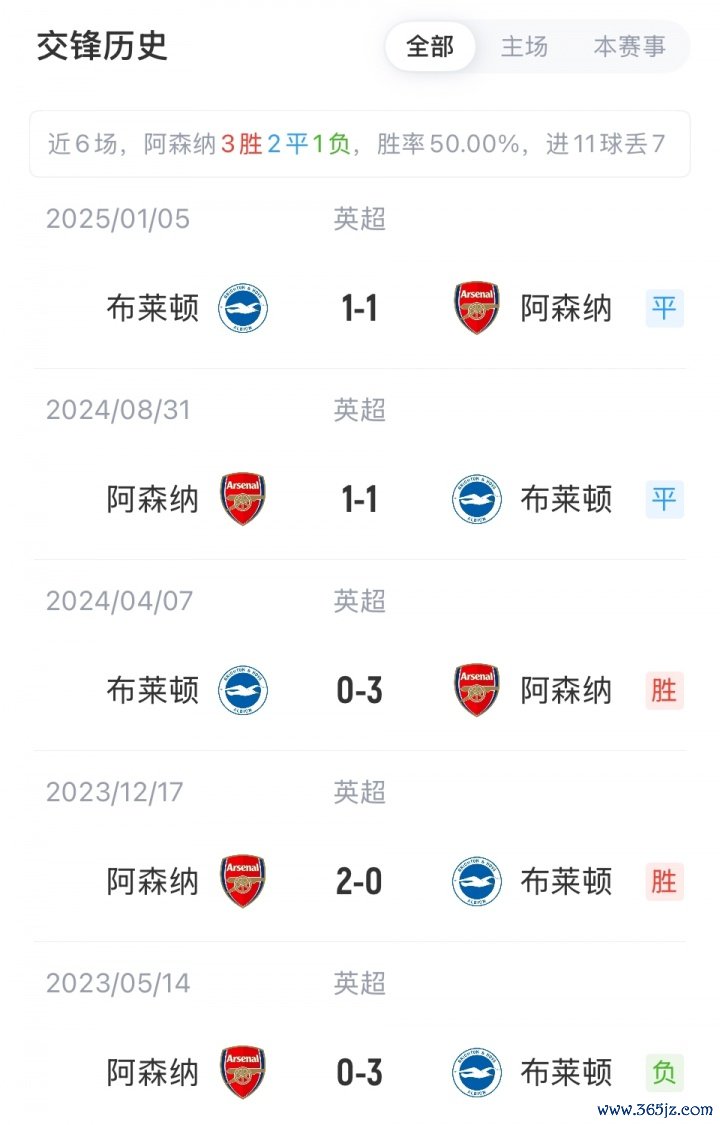
Task: Open the 2023/05/14 阿森纳 0-3 布莱顿 match
Action: 360,1072
